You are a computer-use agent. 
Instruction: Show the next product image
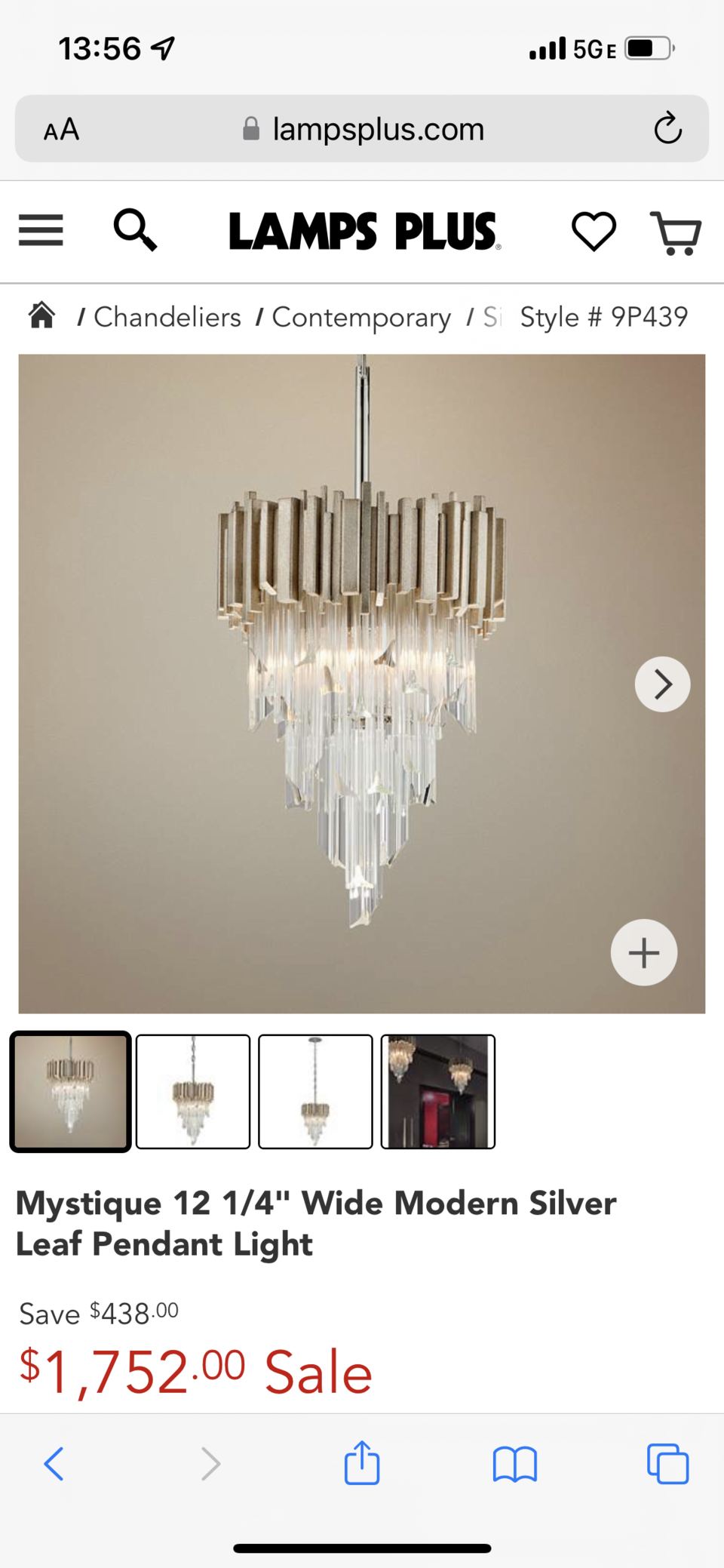(x=662, y=684)
